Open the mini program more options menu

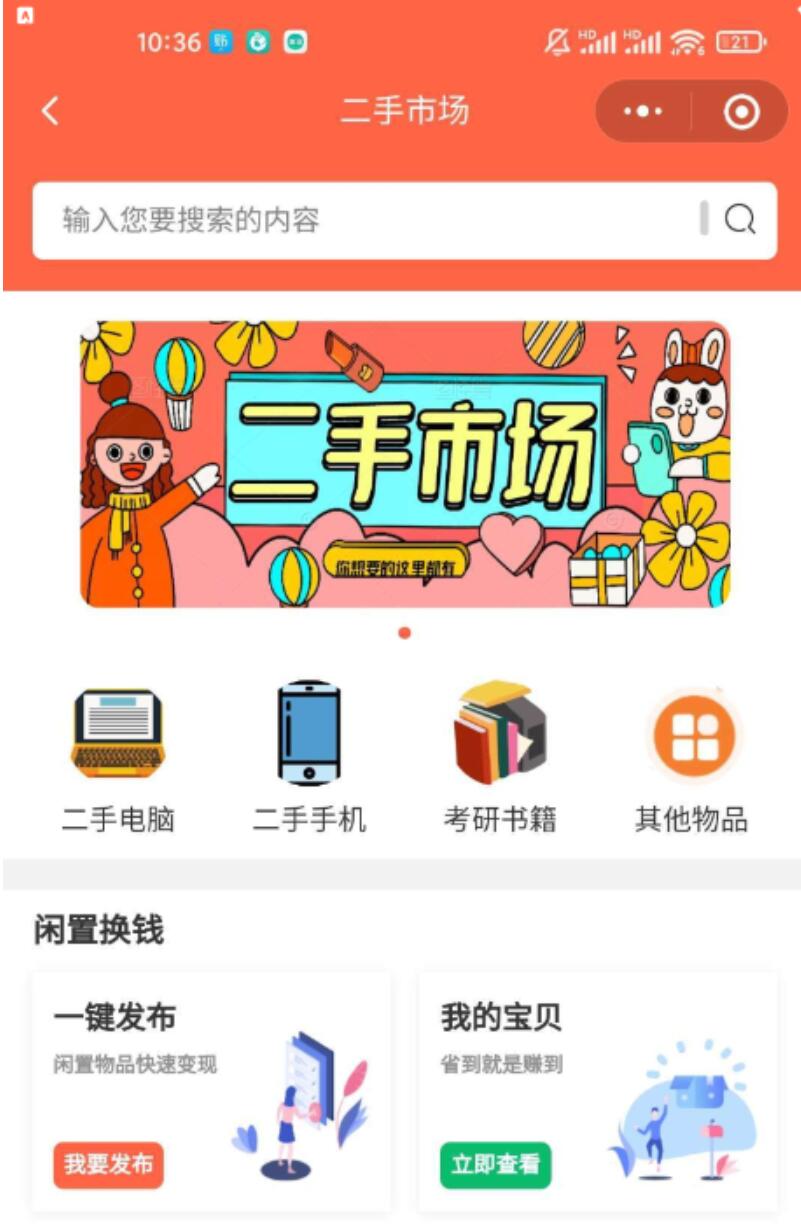click(x=643, y=112)
